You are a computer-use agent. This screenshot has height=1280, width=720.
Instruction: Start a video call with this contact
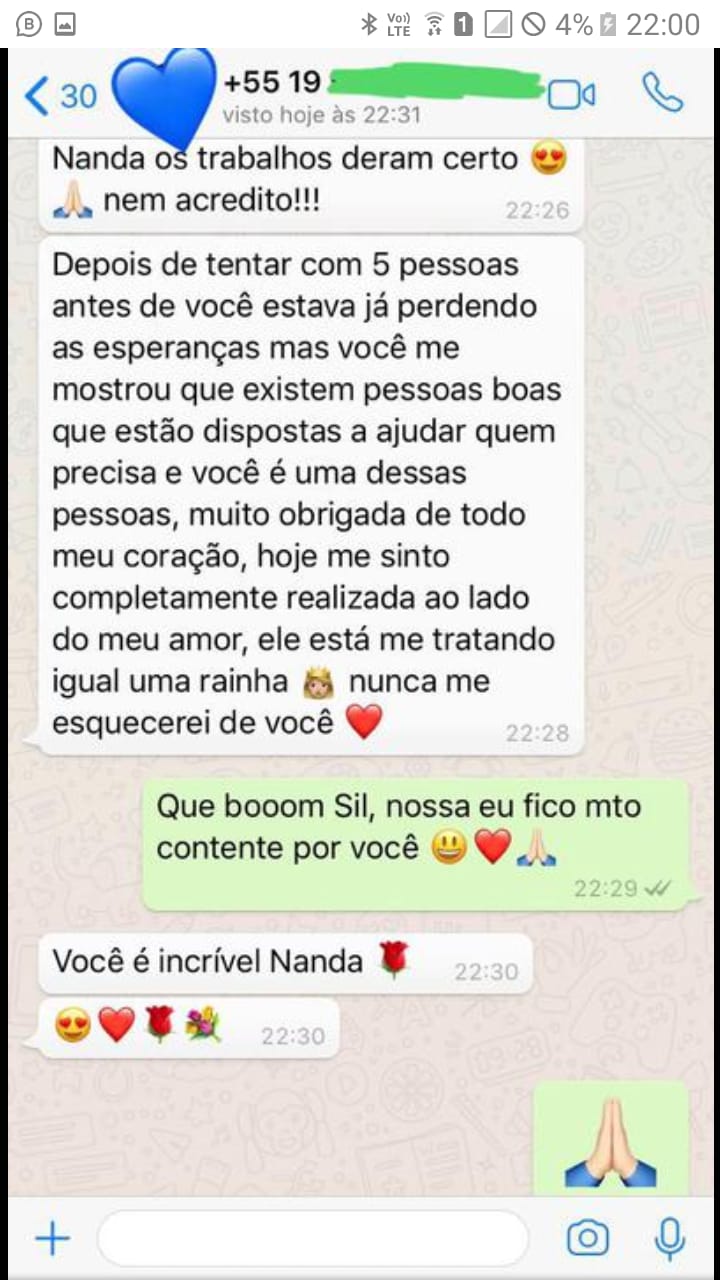[x=571, y=95]
